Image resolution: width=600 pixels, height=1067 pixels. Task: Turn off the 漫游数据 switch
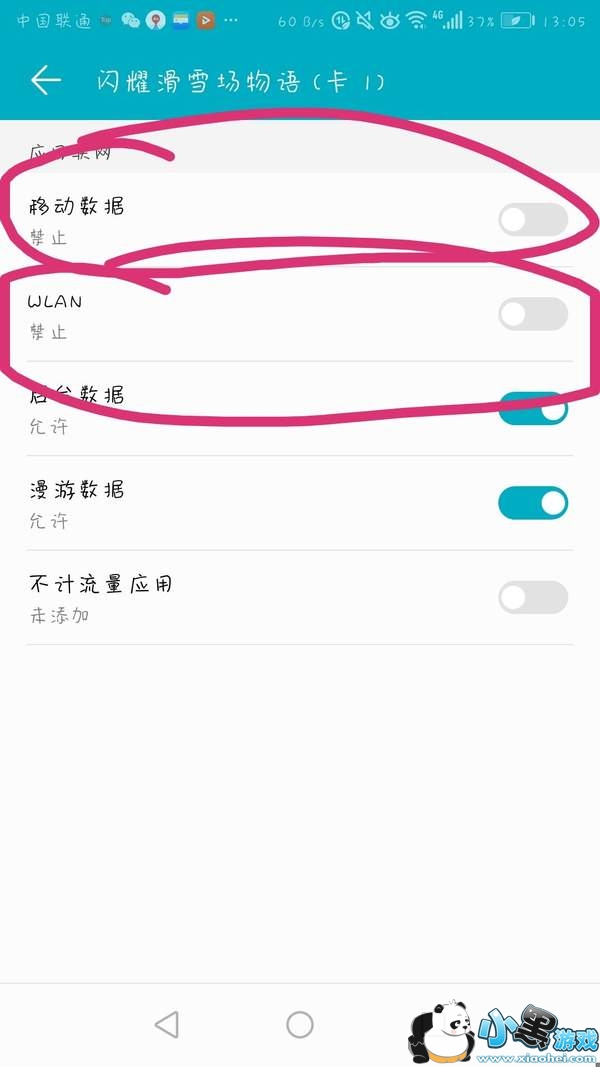[x=532, y=503]
